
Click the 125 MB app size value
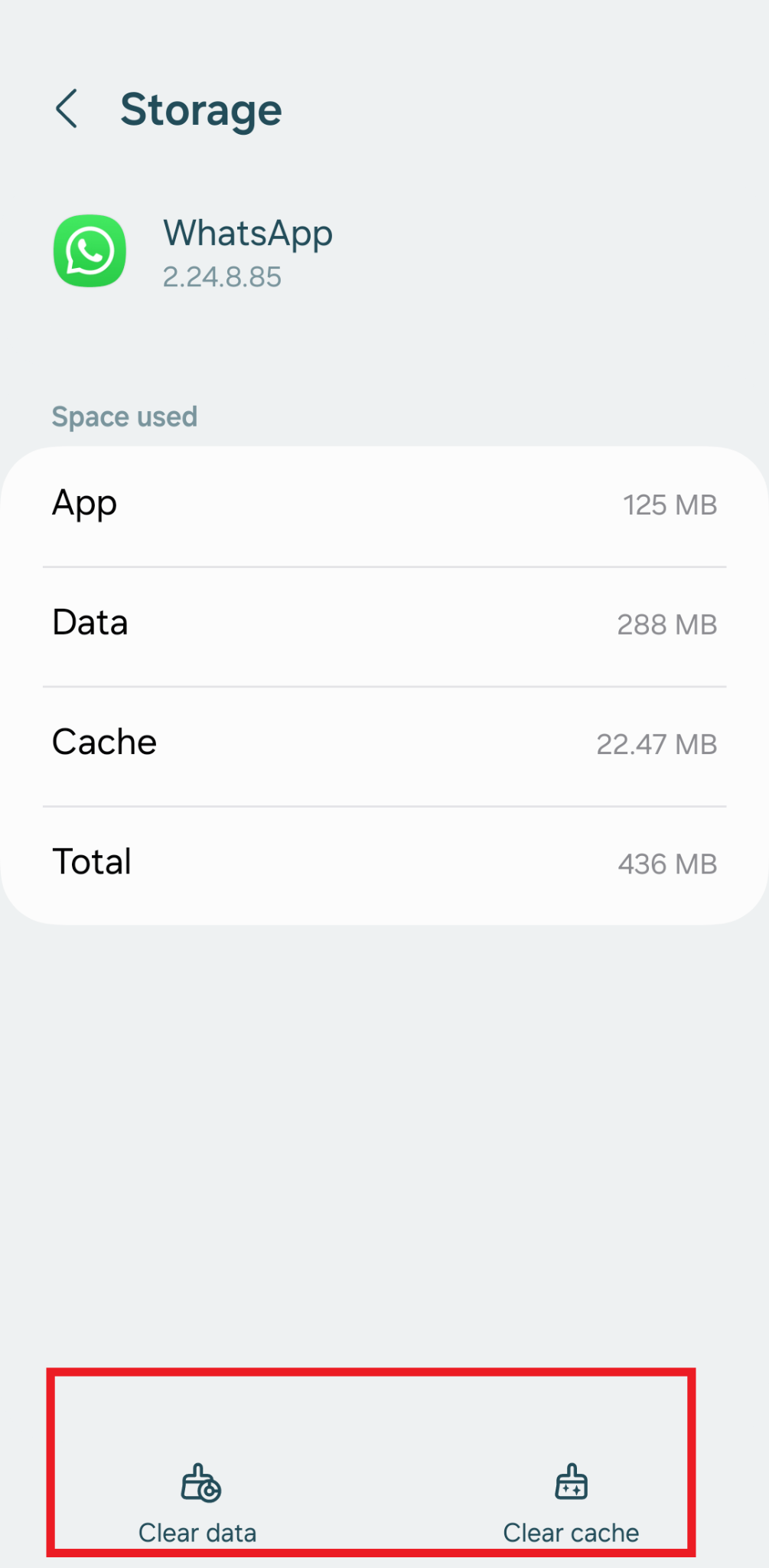[x=668, y=505]
